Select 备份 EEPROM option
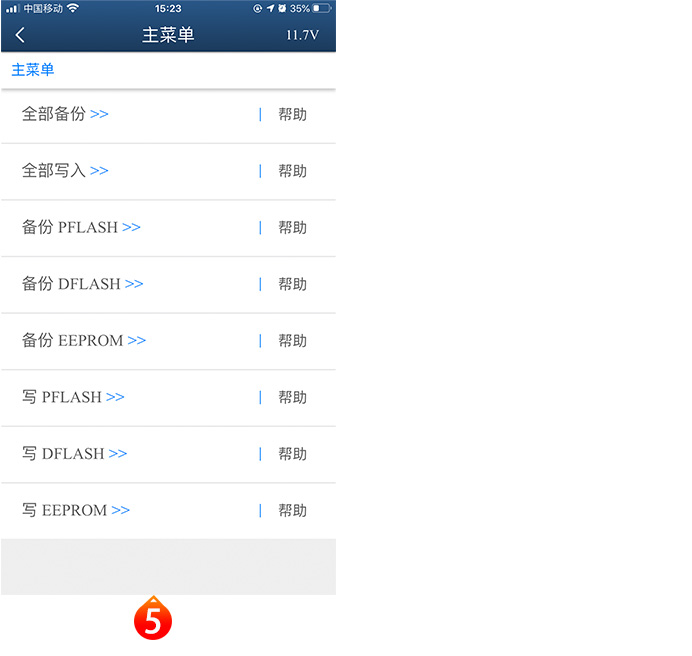692x656 pixels. [84, 340]
